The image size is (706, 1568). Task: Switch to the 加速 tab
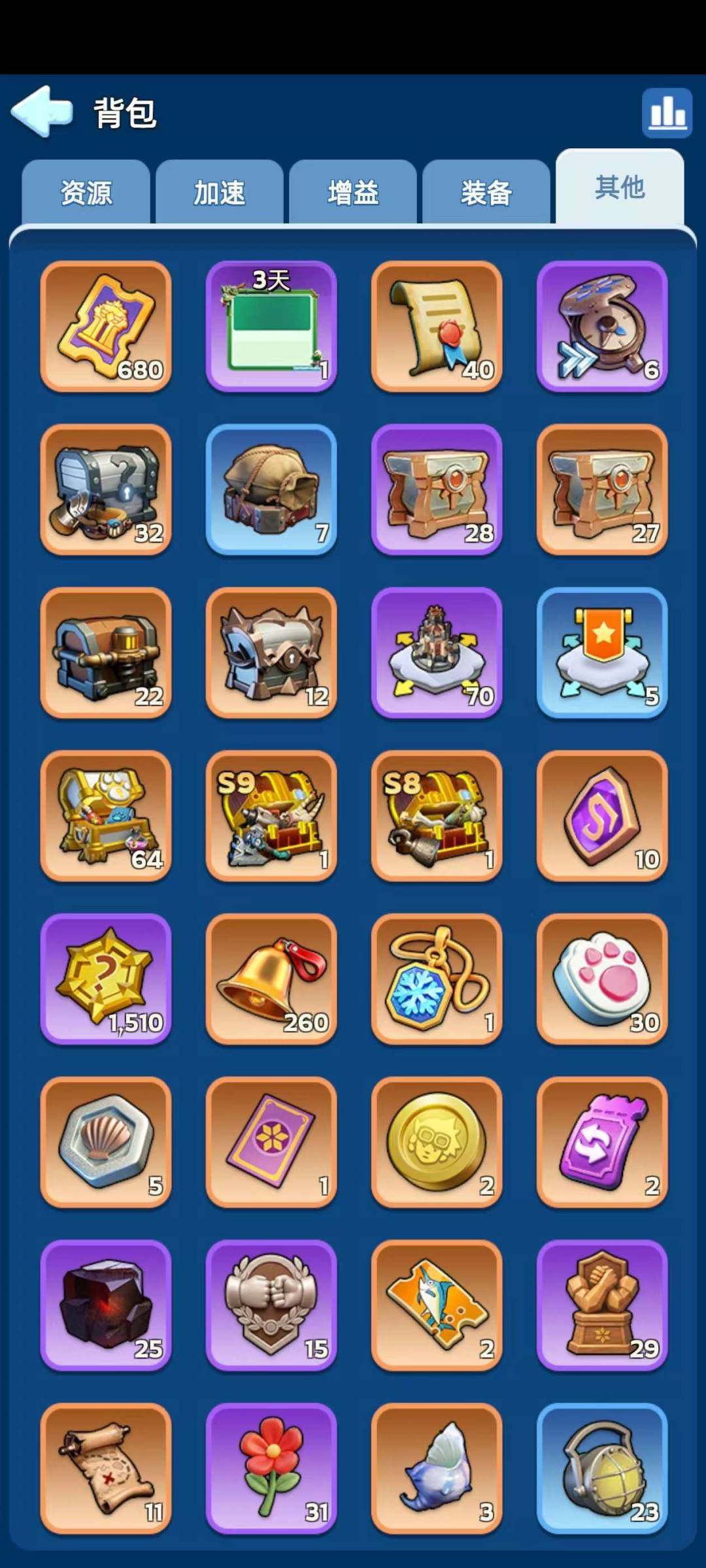coord(220,193)
